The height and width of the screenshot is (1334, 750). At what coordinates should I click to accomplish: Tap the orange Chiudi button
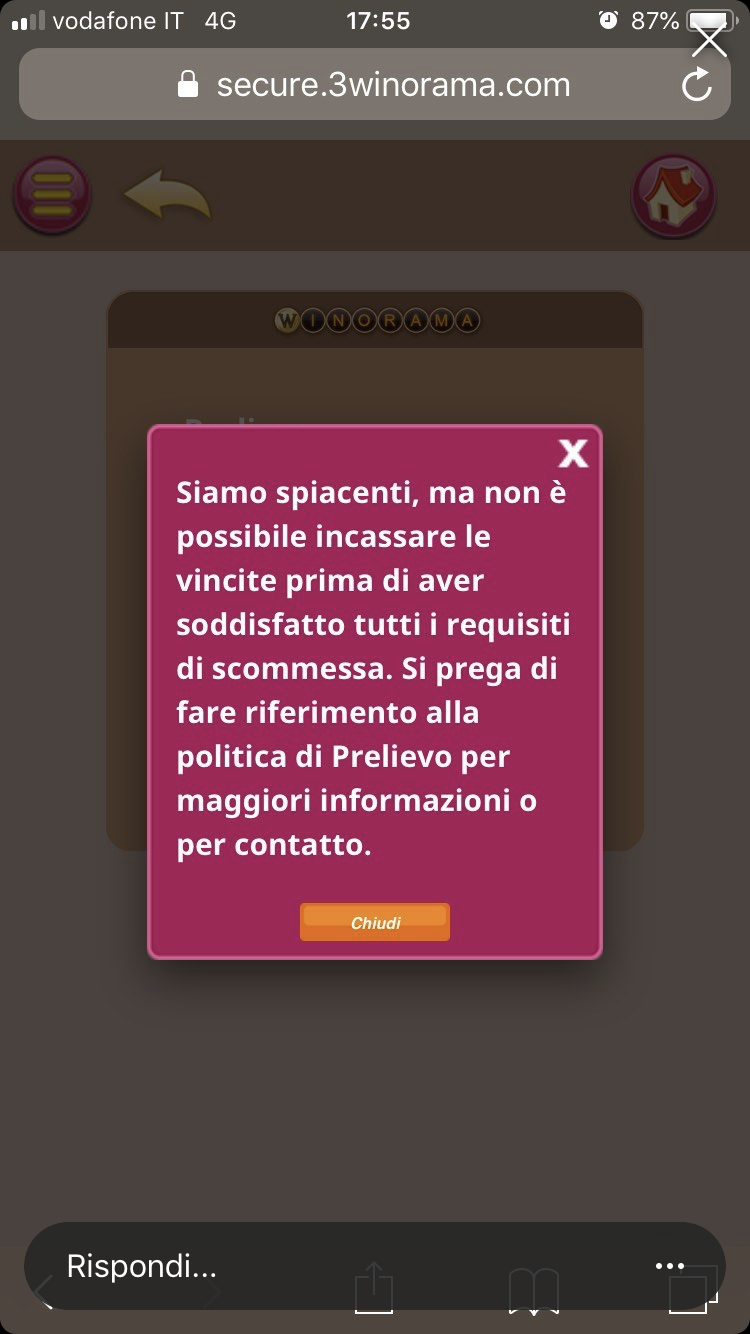tap(375, 922)
